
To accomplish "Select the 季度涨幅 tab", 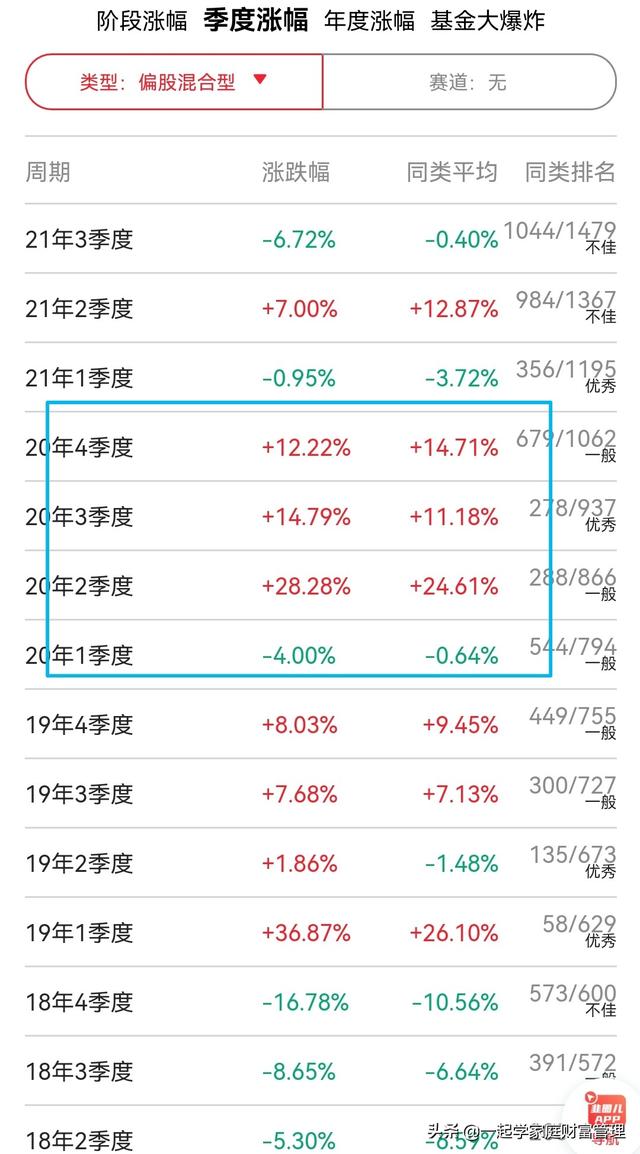I will (255, 20).
